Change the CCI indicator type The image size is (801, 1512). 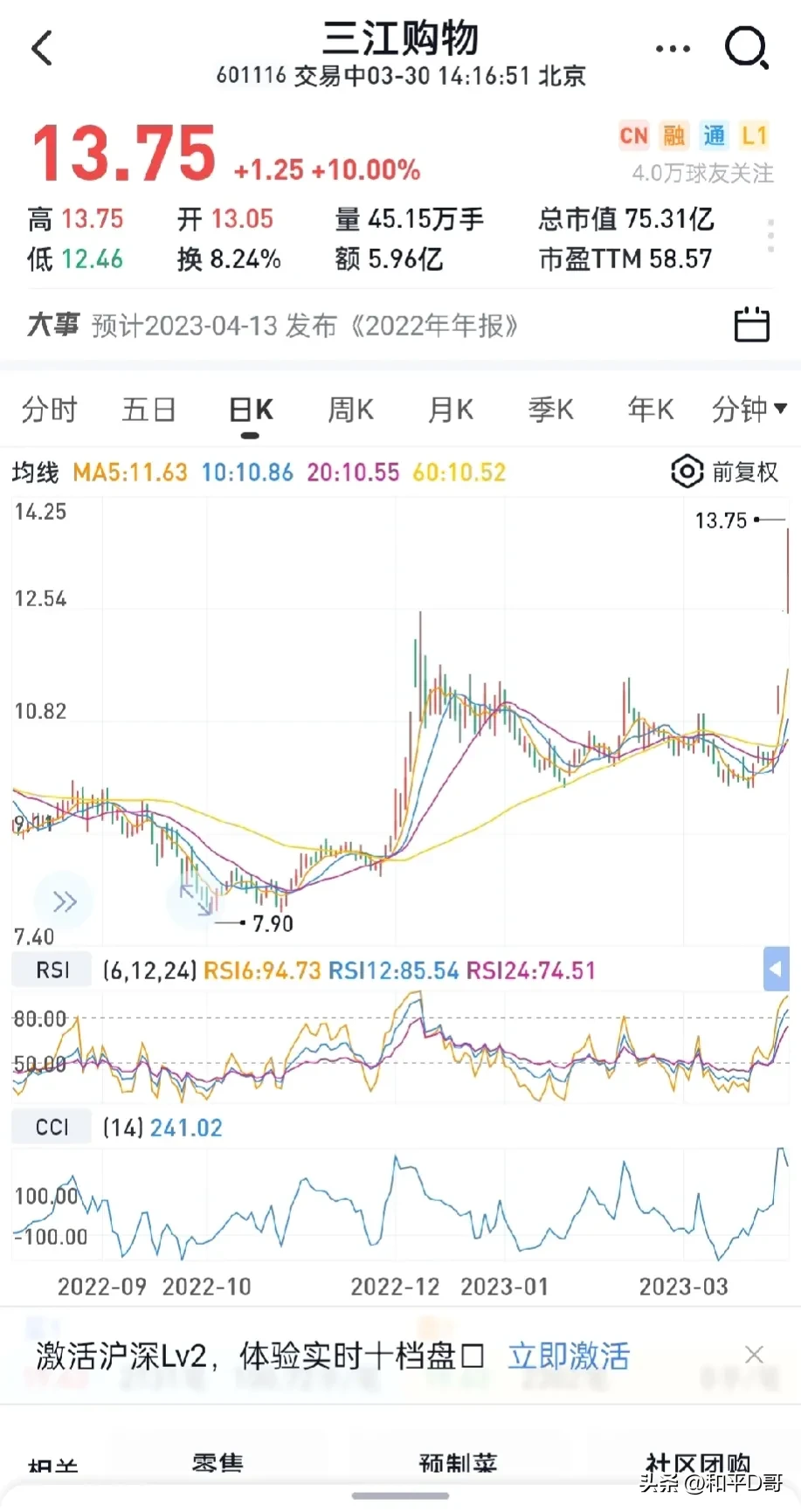(52, 1128)
